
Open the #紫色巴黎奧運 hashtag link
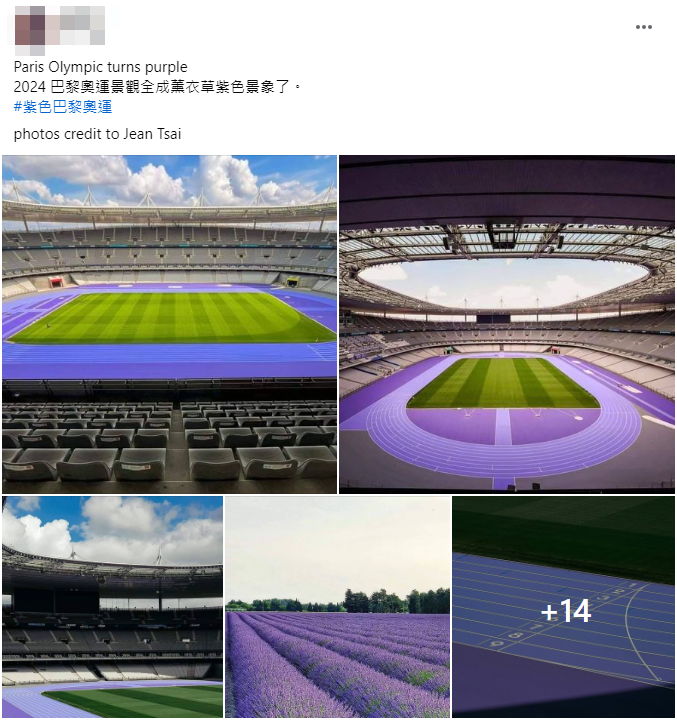click(63, 107)
